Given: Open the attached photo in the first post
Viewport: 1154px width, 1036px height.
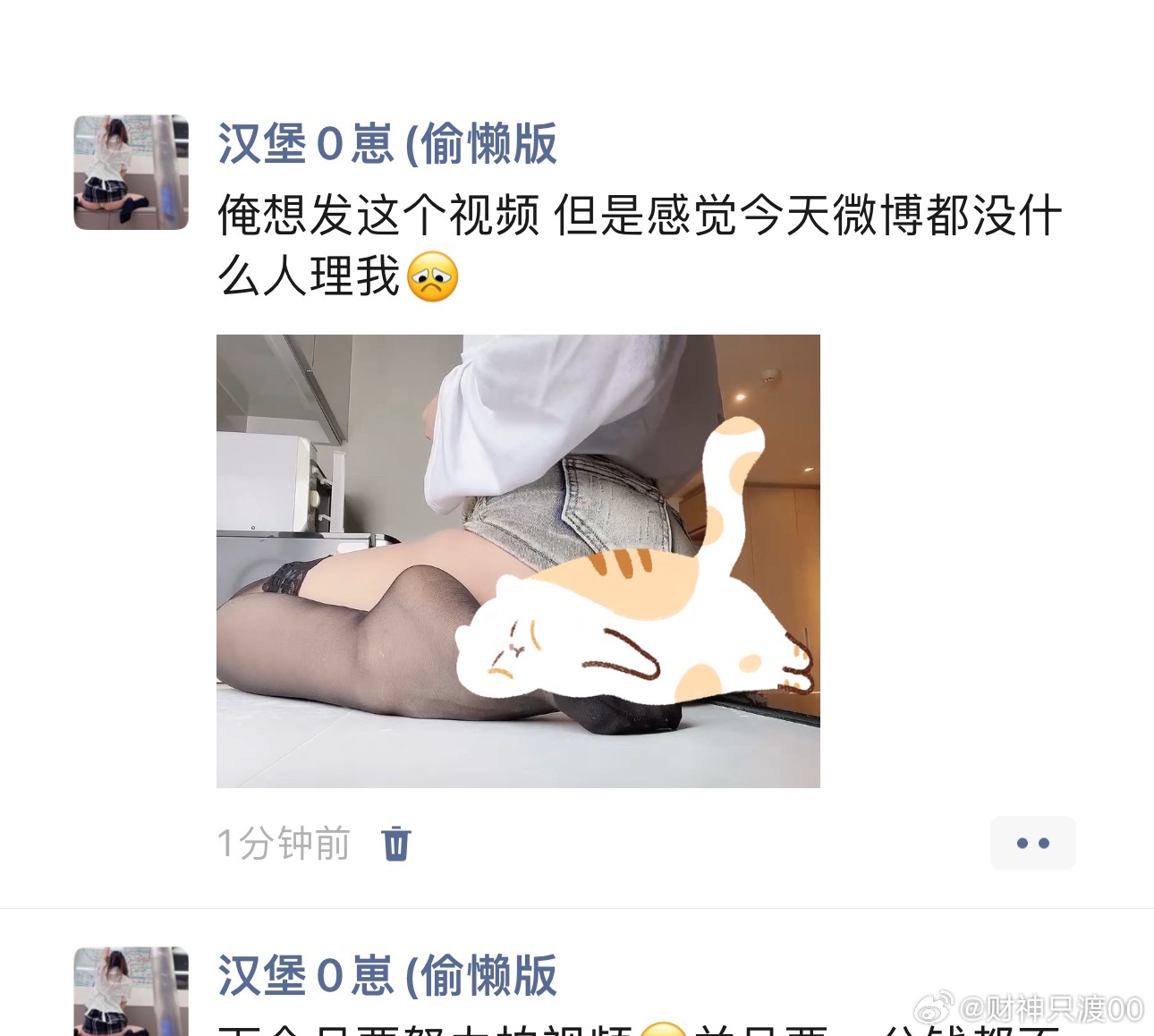Looking at the screenshot, I should [518, 561].
